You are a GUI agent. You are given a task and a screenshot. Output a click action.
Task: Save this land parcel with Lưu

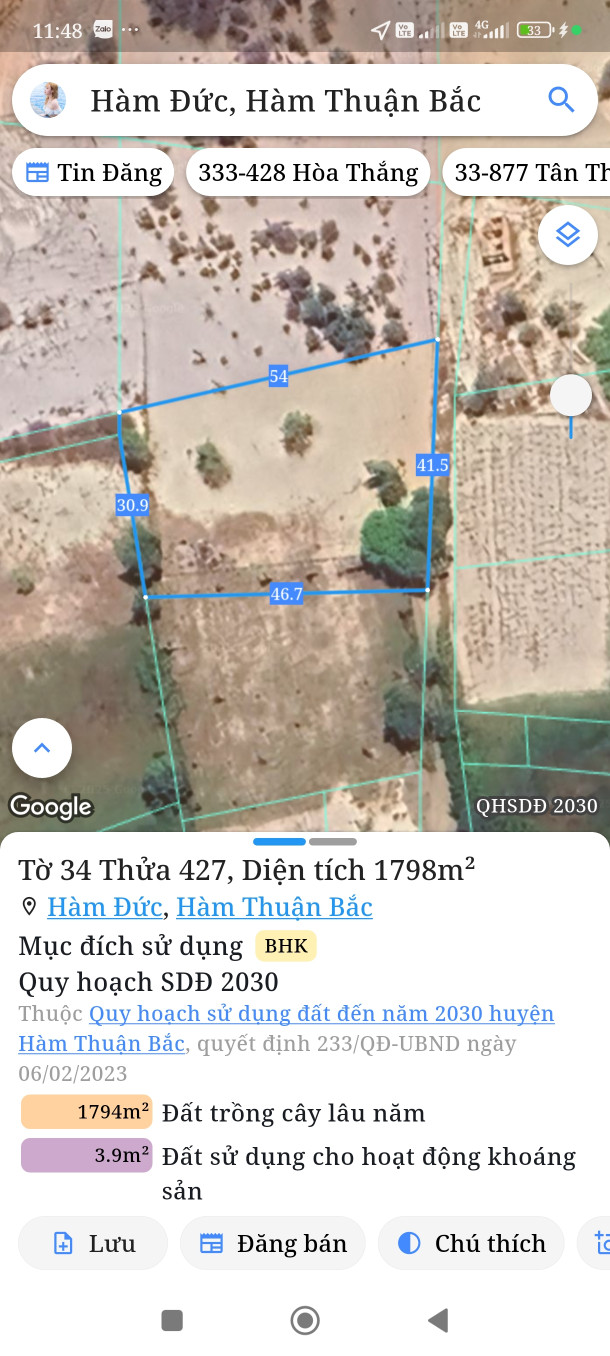pyautogui.click(x=93, y=1243)
